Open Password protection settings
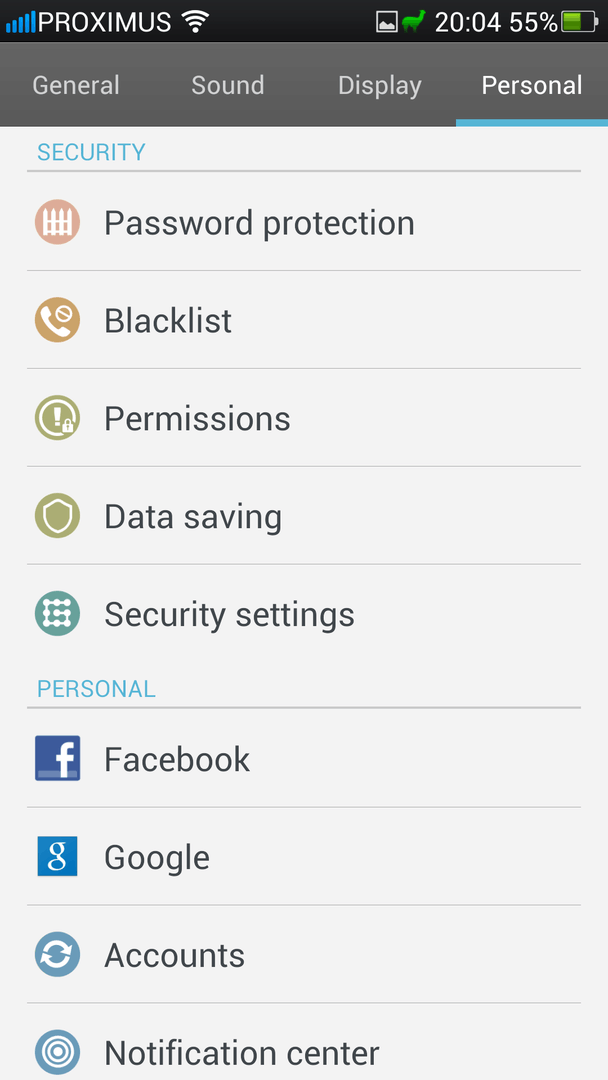 (304, 222)
